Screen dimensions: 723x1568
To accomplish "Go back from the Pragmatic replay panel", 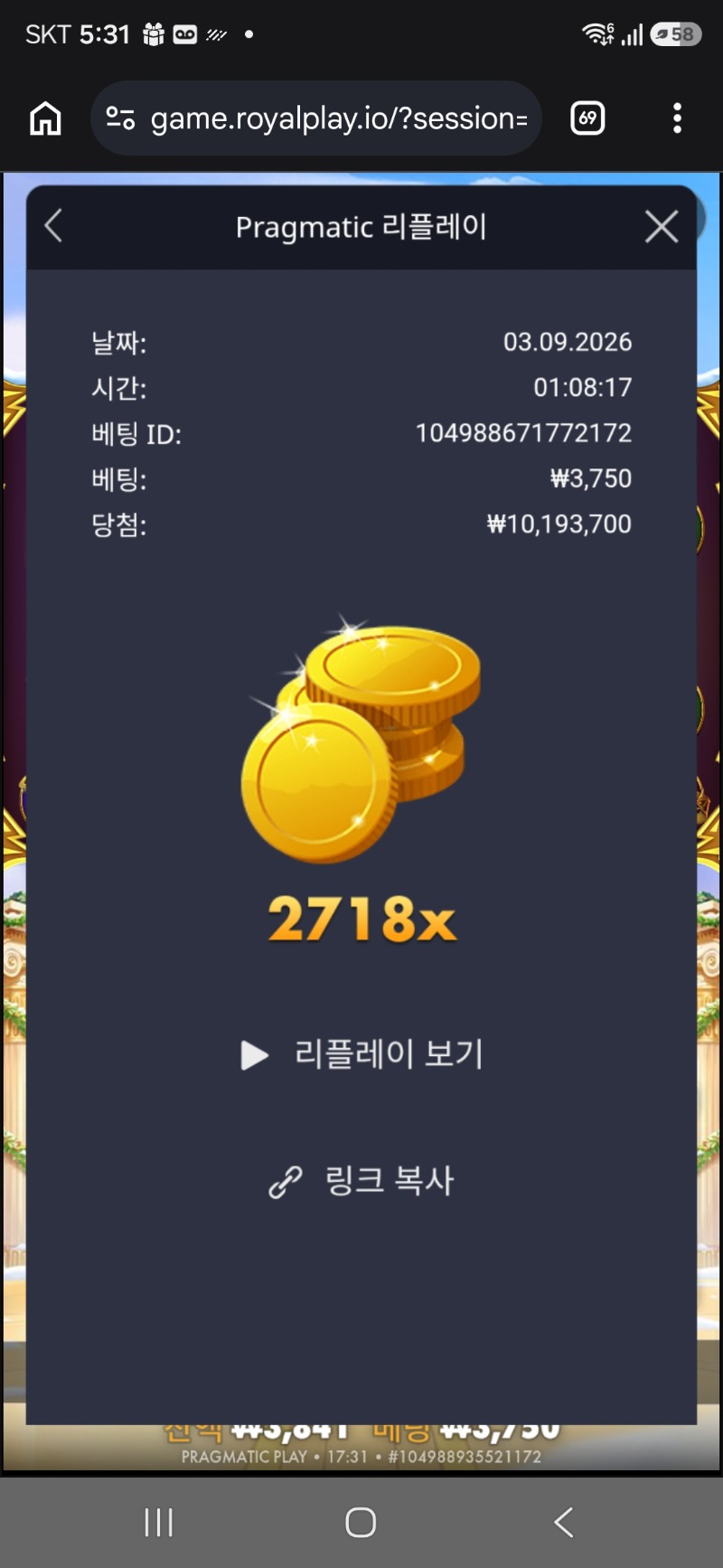I will pyautogui.click(x=53, y=226).
